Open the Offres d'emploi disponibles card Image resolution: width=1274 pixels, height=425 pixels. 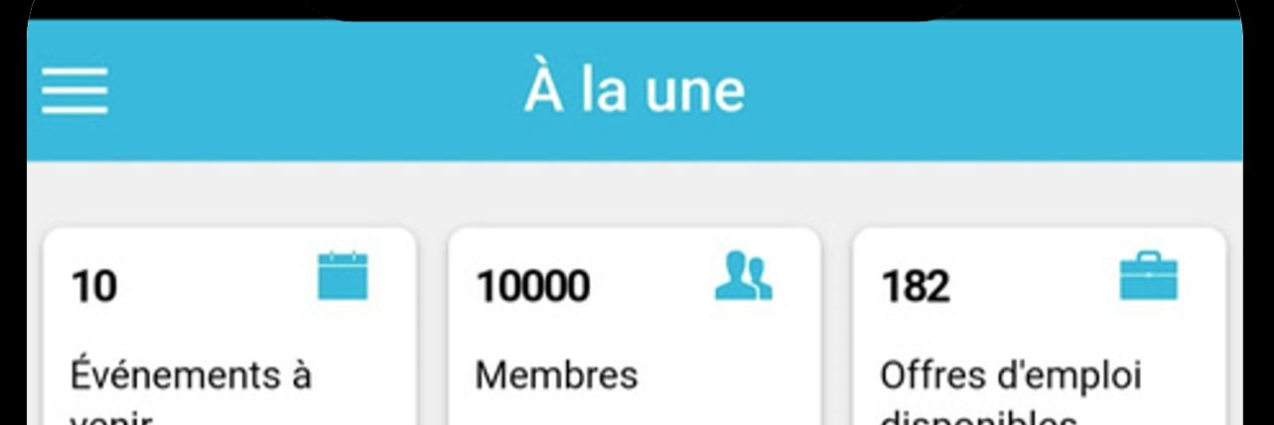click(x=1038, y=330)
